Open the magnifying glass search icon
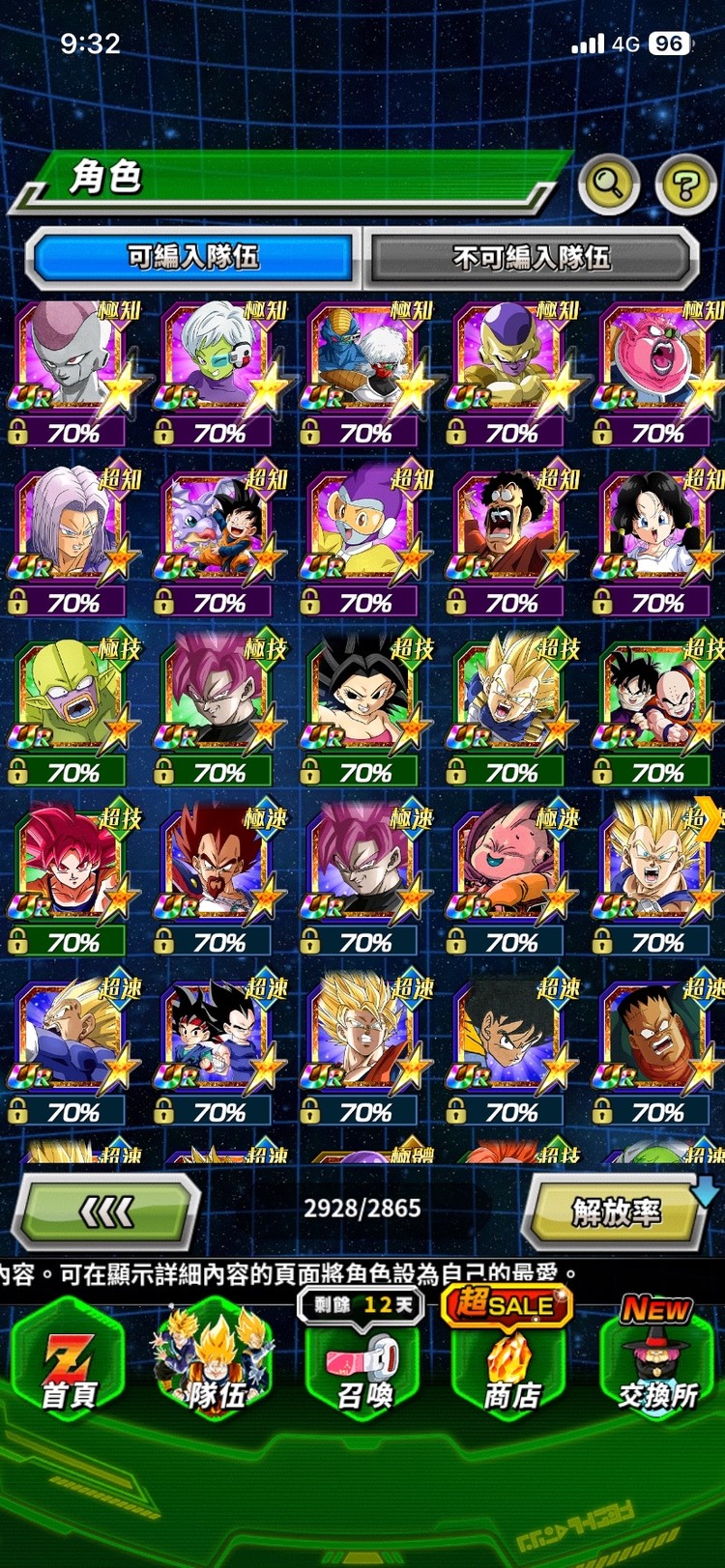 608,183
